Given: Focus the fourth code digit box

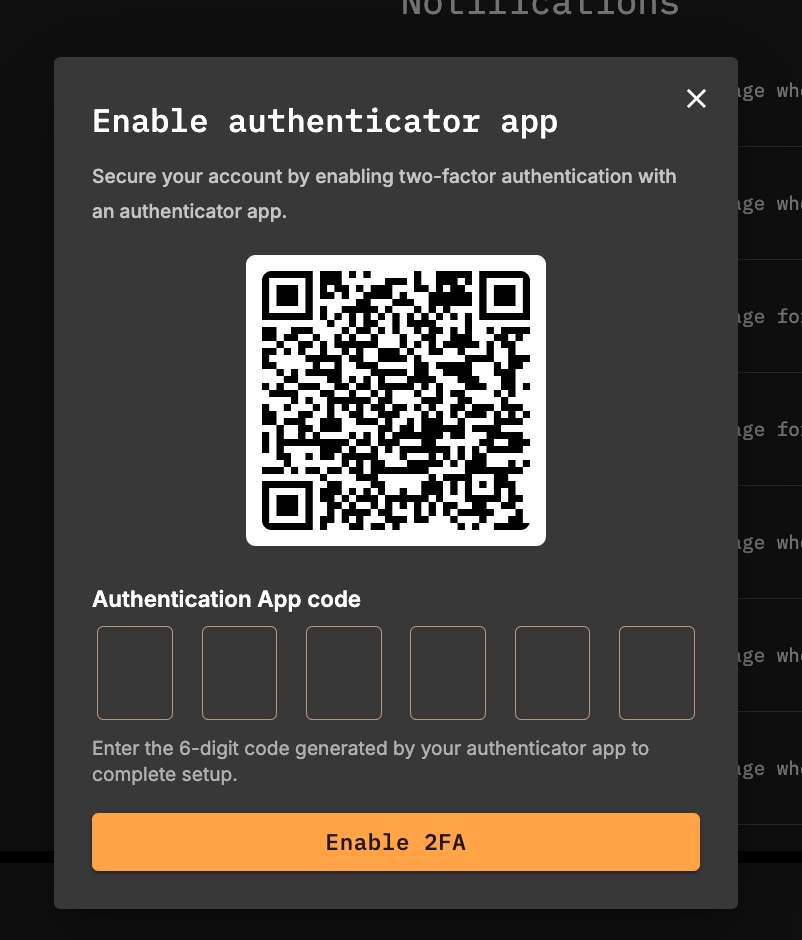Looking at the screenshot, I should point(448,673).
